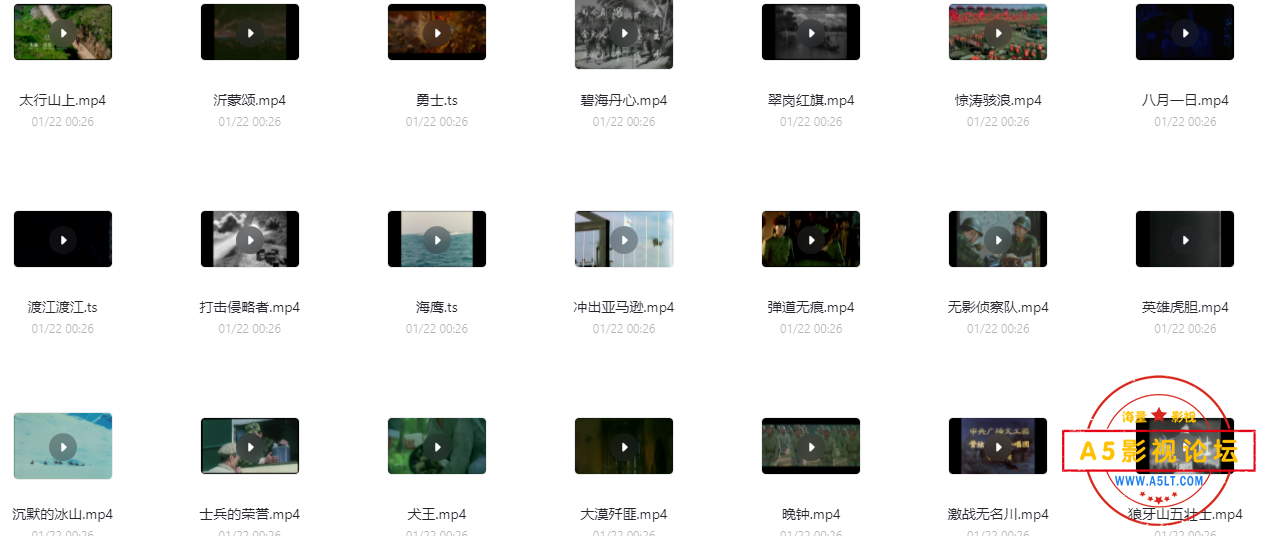Open the 渡江渡江.ts file
This screenshot has width=1264, height=536.
coord(63,240)
